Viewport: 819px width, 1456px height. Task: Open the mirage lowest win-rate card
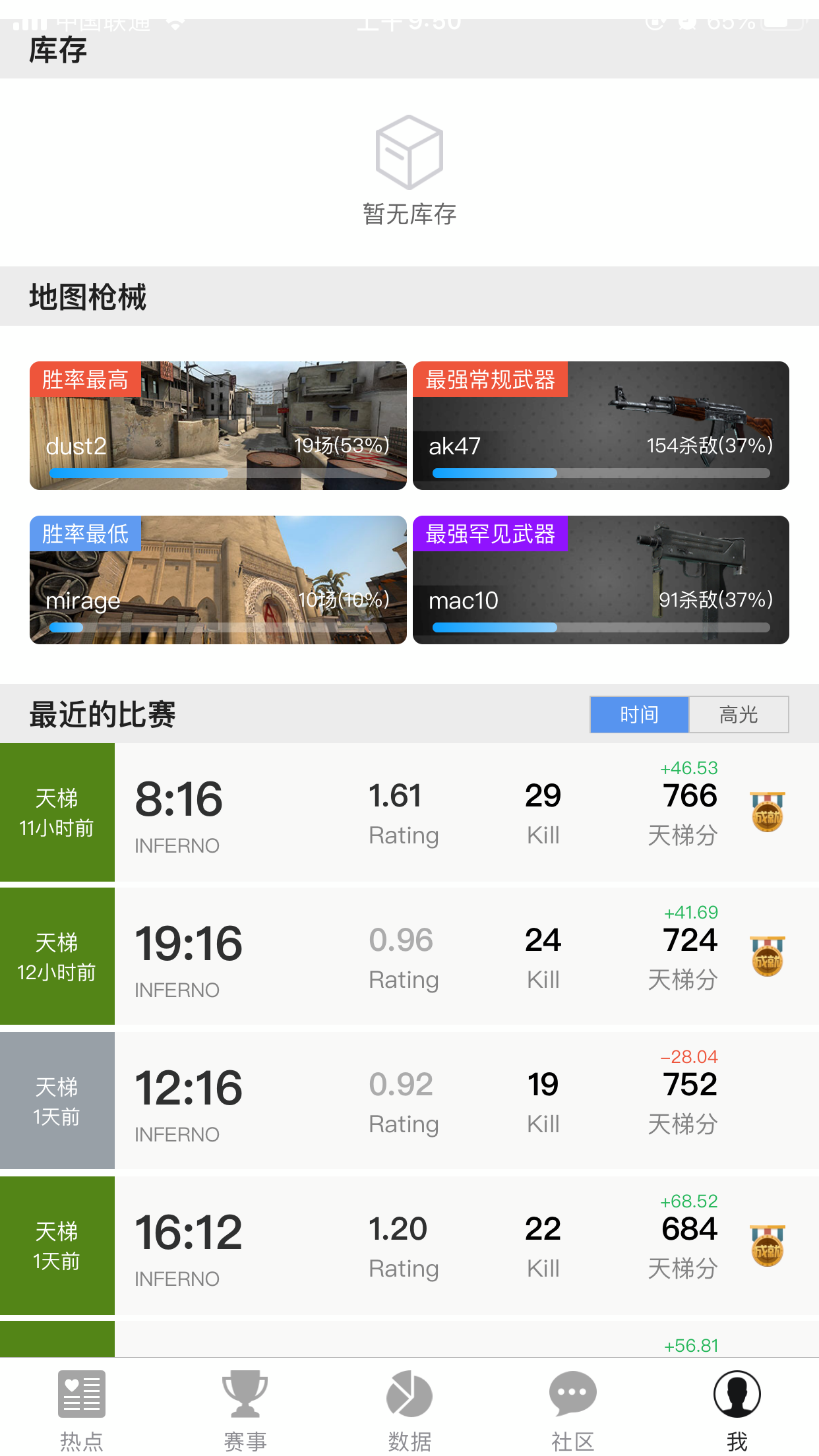218,580
